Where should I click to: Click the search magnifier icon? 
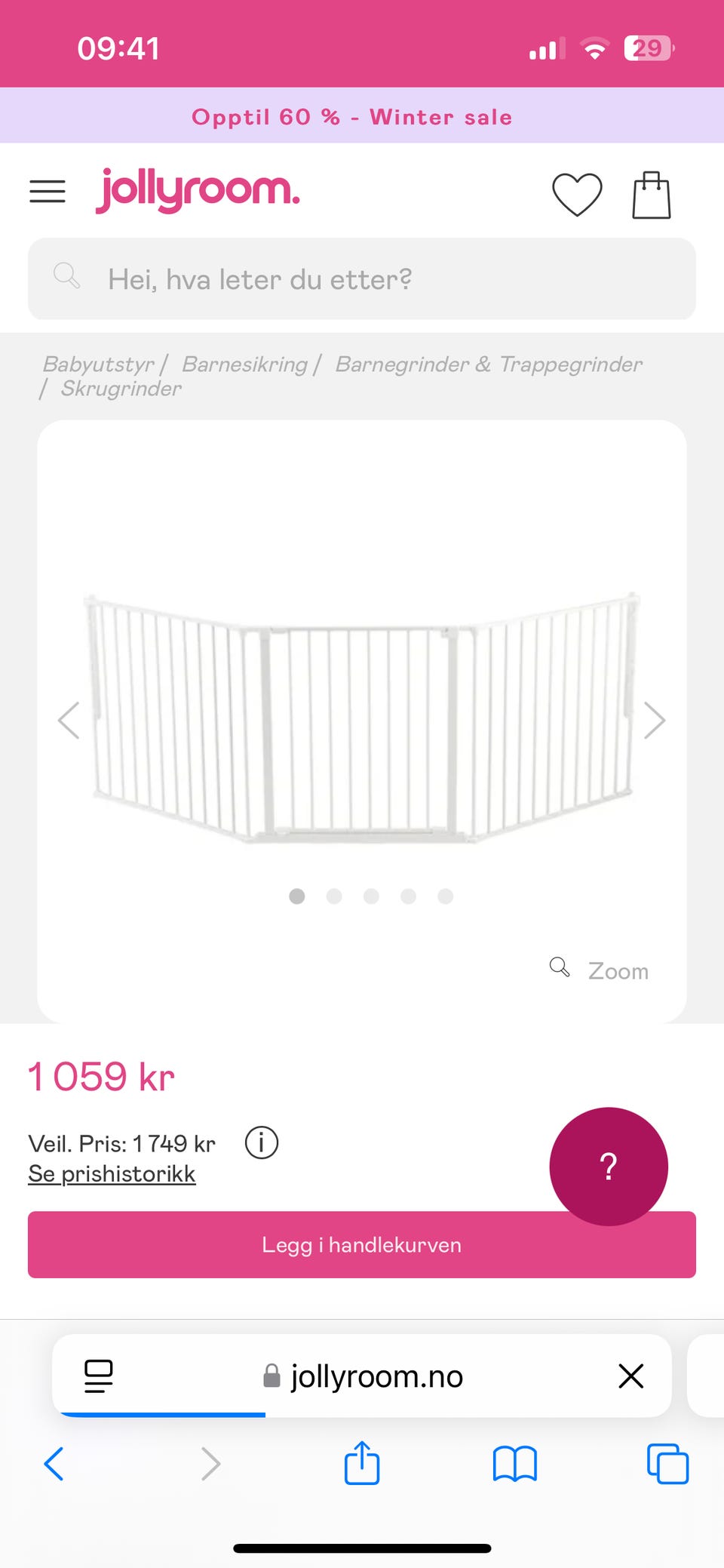66,278
